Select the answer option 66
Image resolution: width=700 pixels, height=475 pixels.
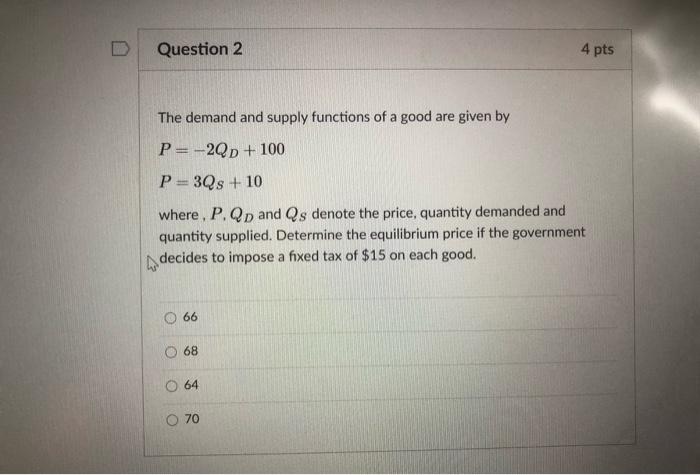[171, 317]
